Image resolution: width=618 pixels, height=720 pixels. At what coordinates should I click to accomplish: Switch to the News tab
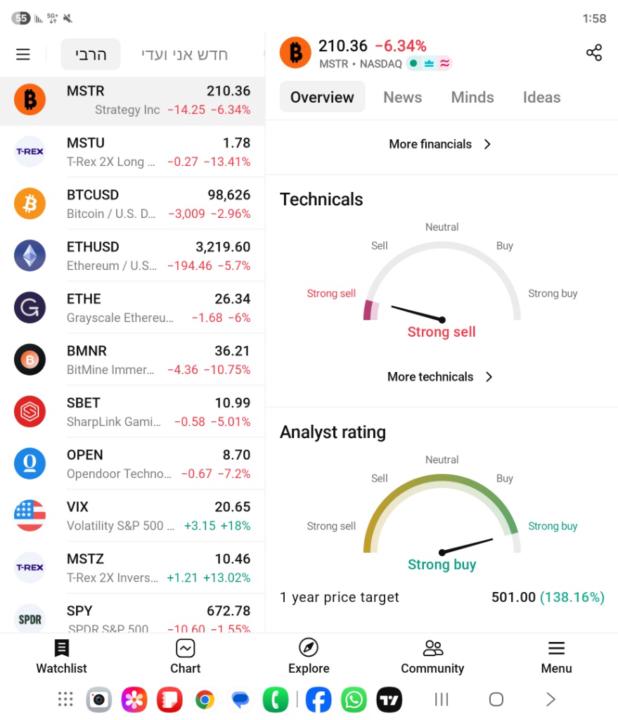(x=402, y=97)
